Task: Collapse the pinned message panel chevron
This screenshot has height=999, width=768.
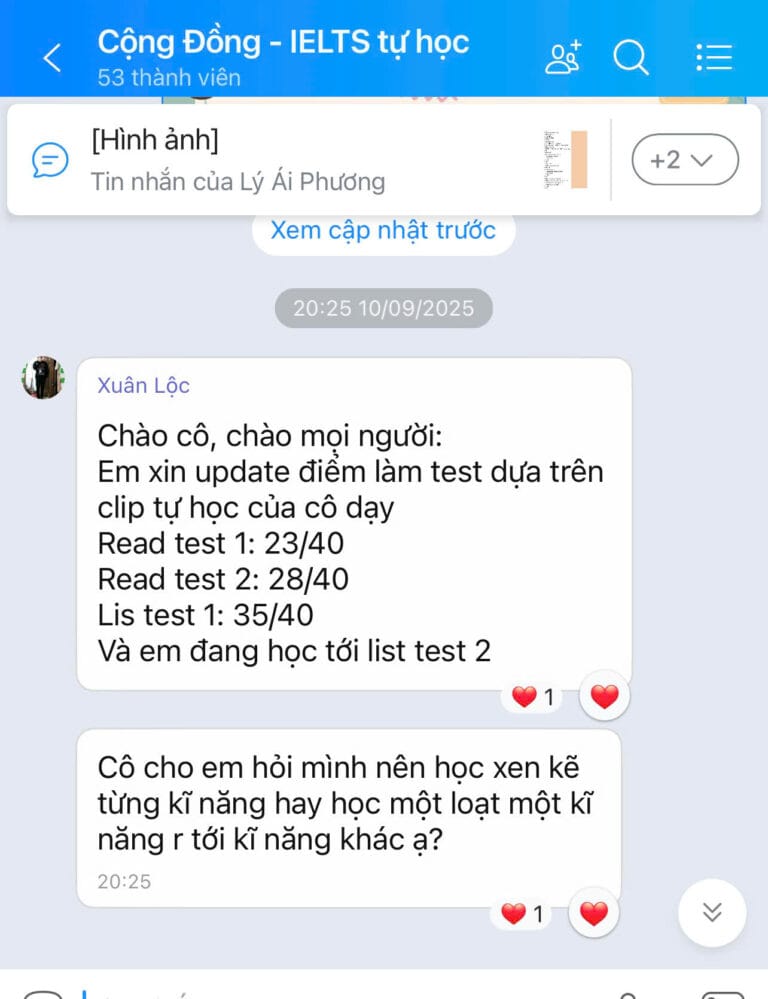Action: [x=703, y=160]
